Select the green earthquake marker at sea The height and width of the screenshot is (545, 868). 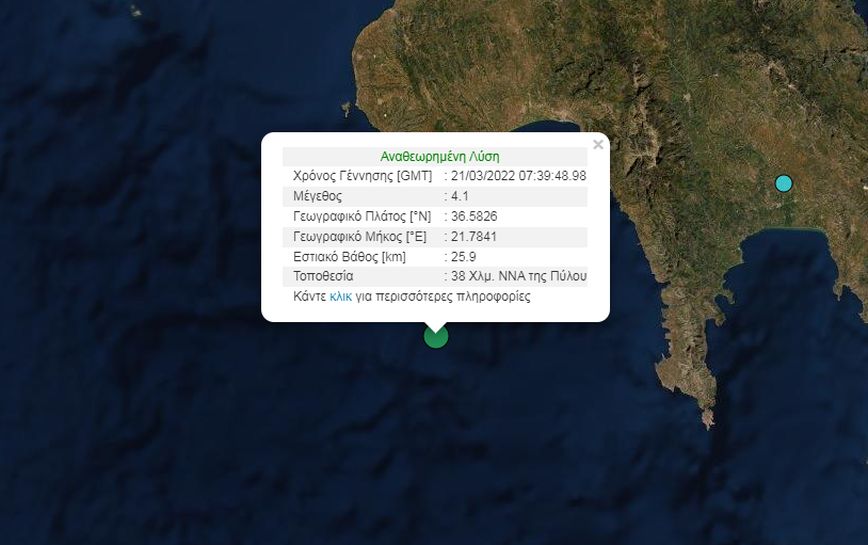click(x=436, y=336)
